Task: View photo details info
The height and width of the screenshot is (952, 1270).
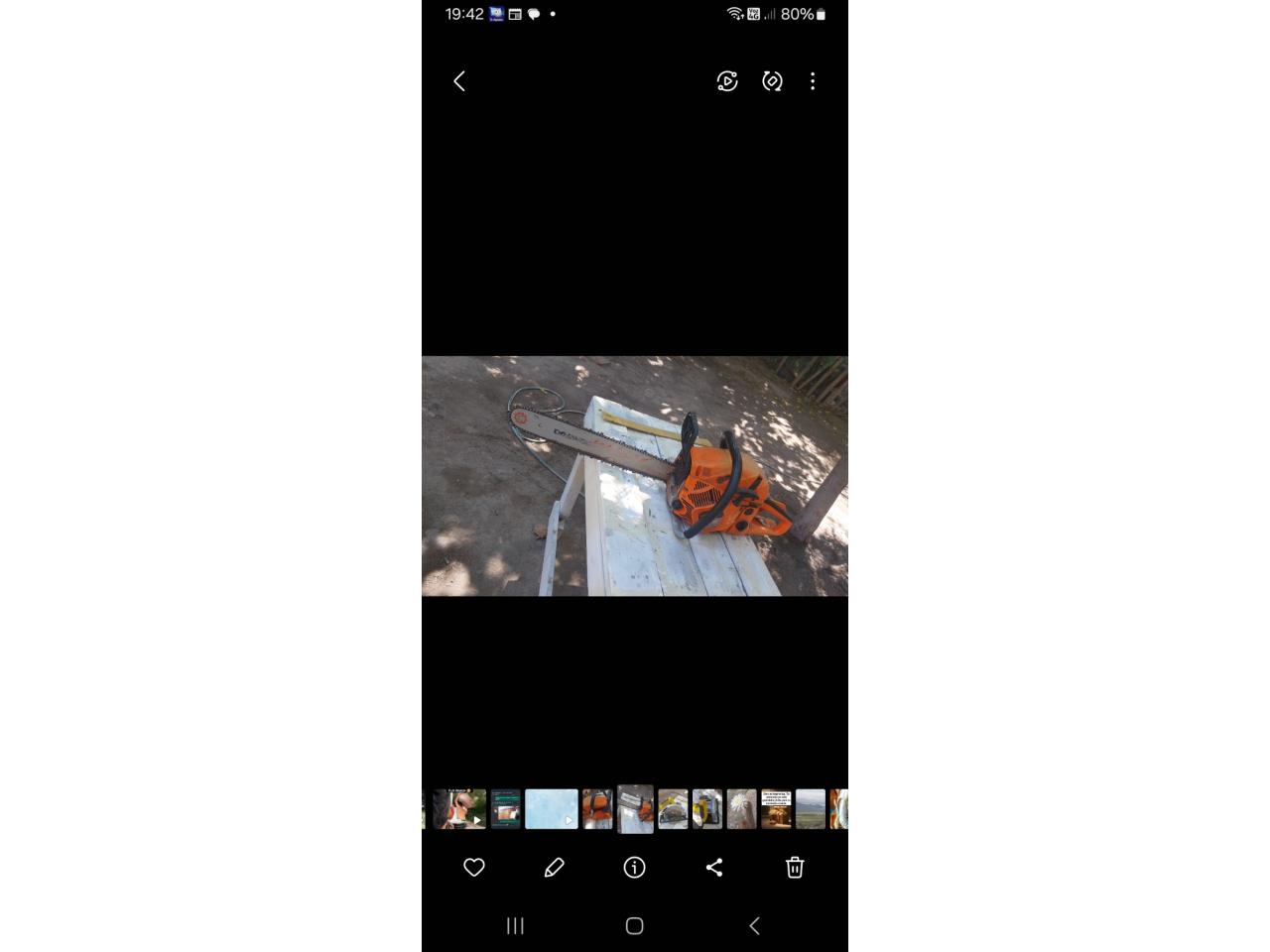Action: click(x=634, y=868)
